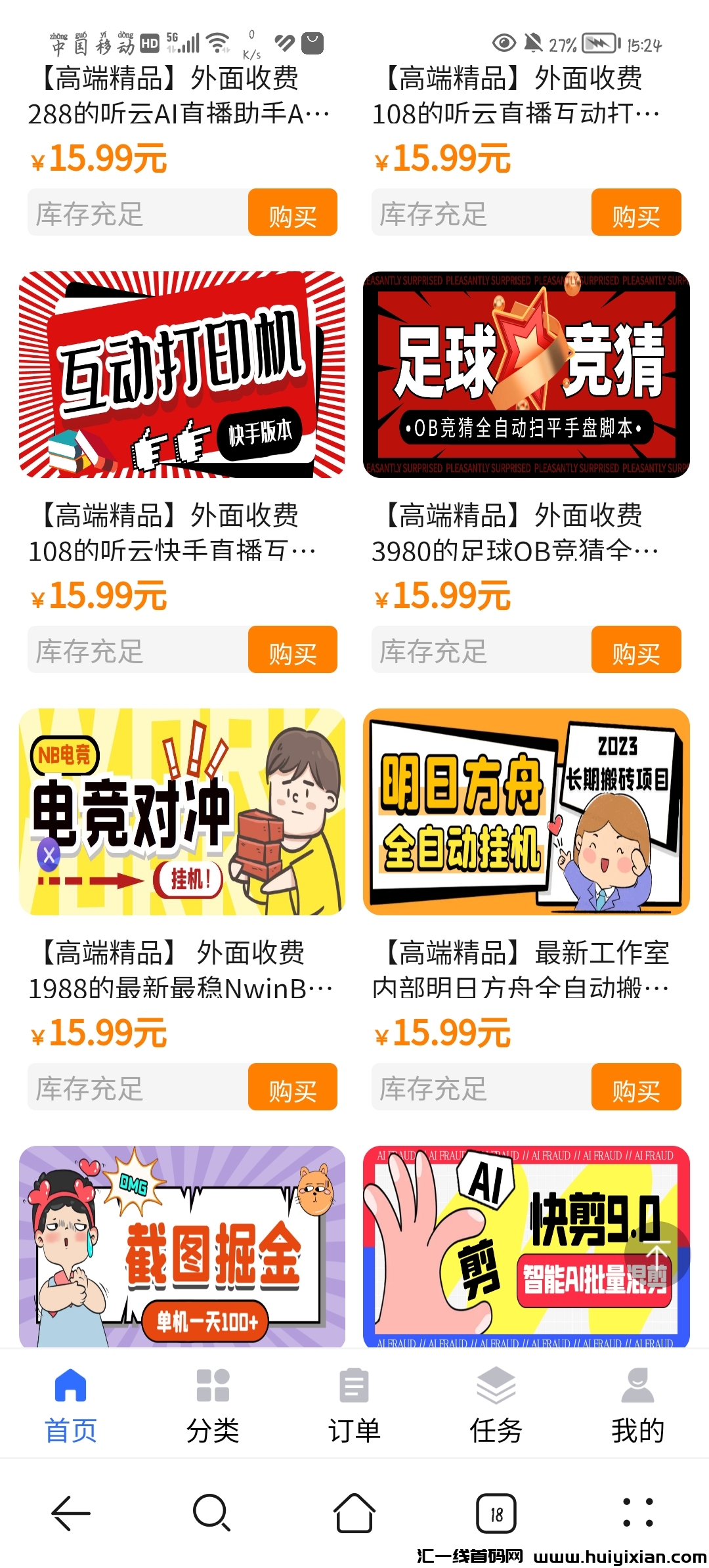The height and width of the screenshot is (1568, 709).
Task: Open the 互动打印机 快手版本 product card
Action: (x=182, y=375)
